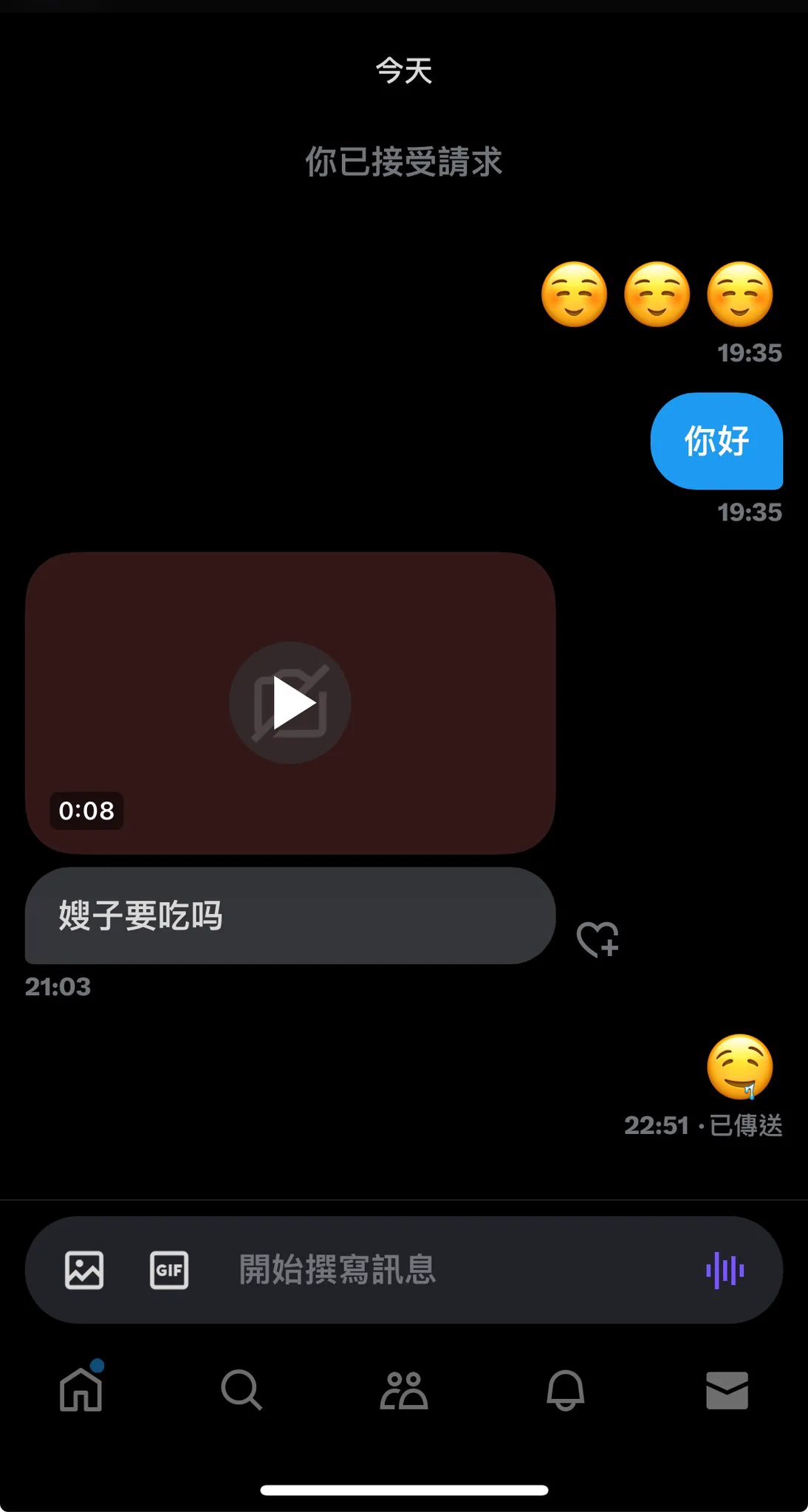This screenshot has height=1512, width=808.
Task: Open the GIF picker
Action: [x=169, y=1270]
